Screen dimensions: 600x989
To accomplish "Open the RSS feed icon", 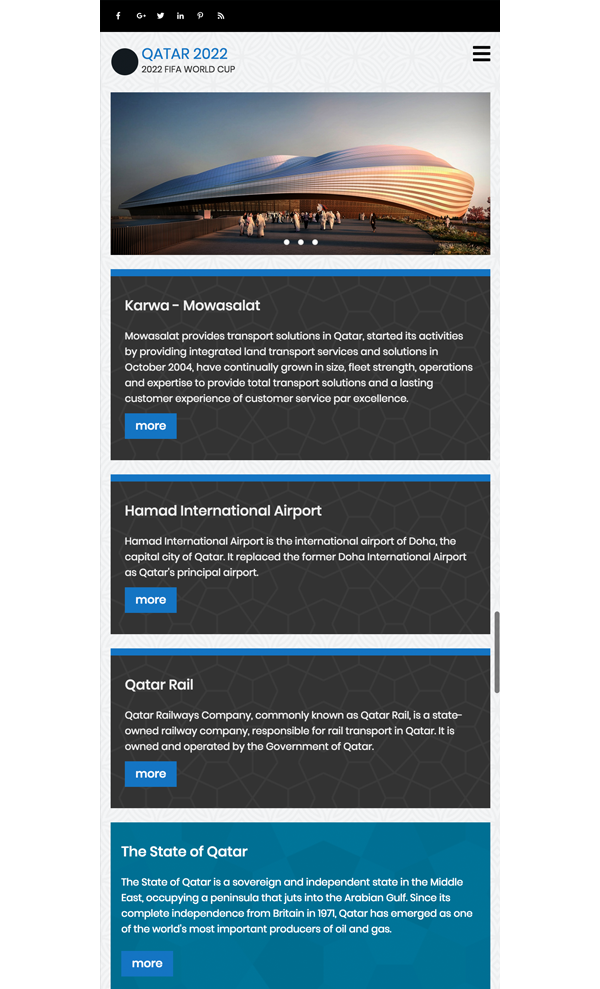I will (x=221, y=16).
